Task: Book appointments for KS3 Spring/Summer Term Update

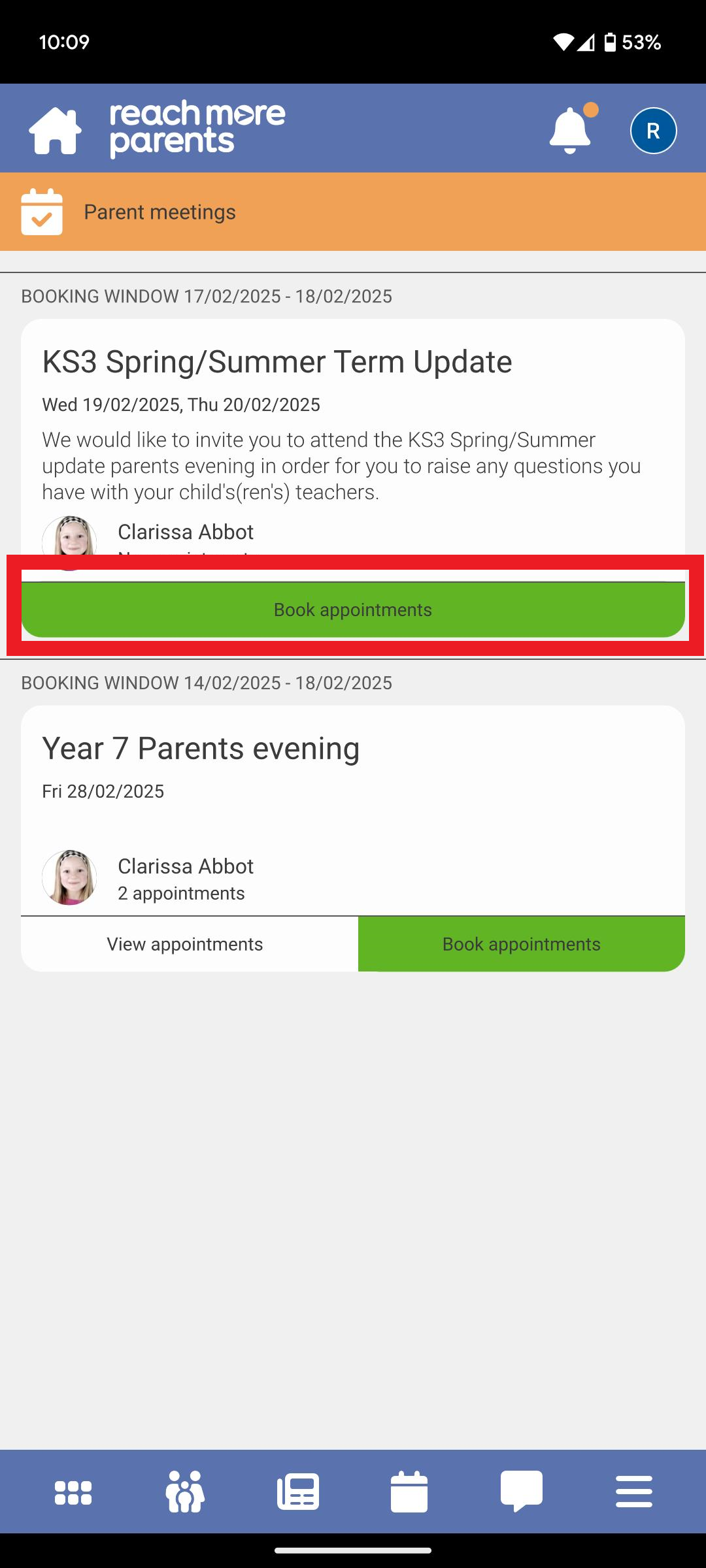Action: click(353, 610)
